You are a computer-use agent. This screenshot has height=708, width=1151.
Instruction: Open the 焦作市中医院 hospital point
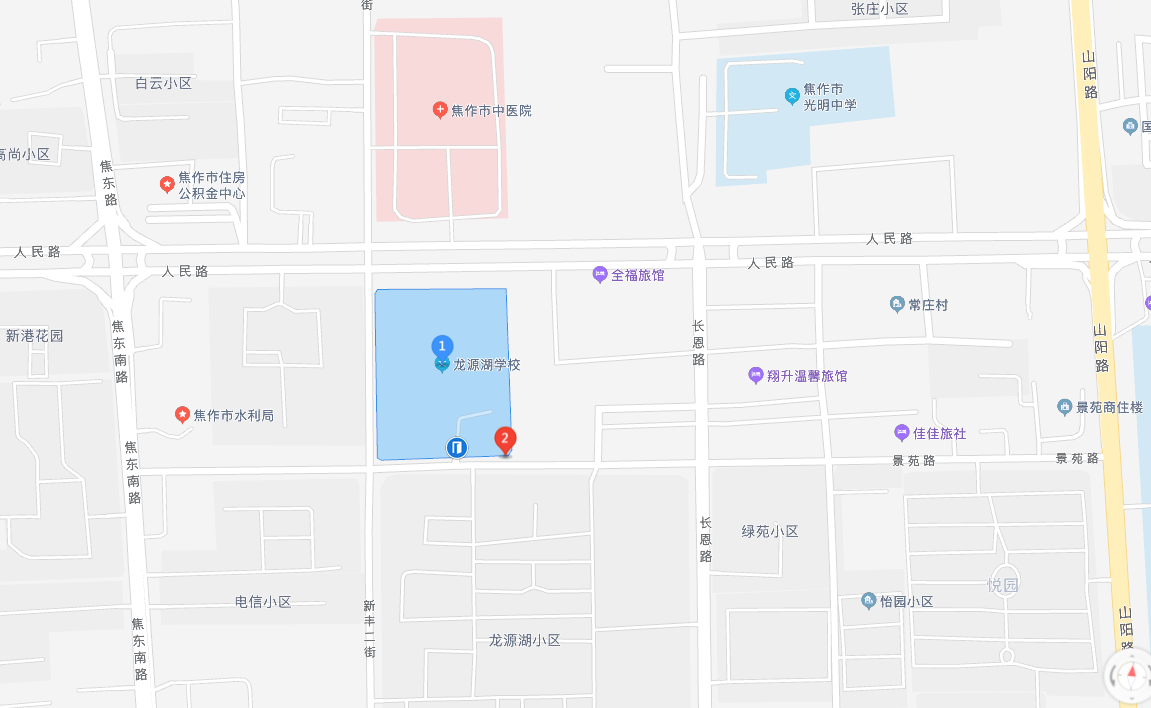point(439,110)
